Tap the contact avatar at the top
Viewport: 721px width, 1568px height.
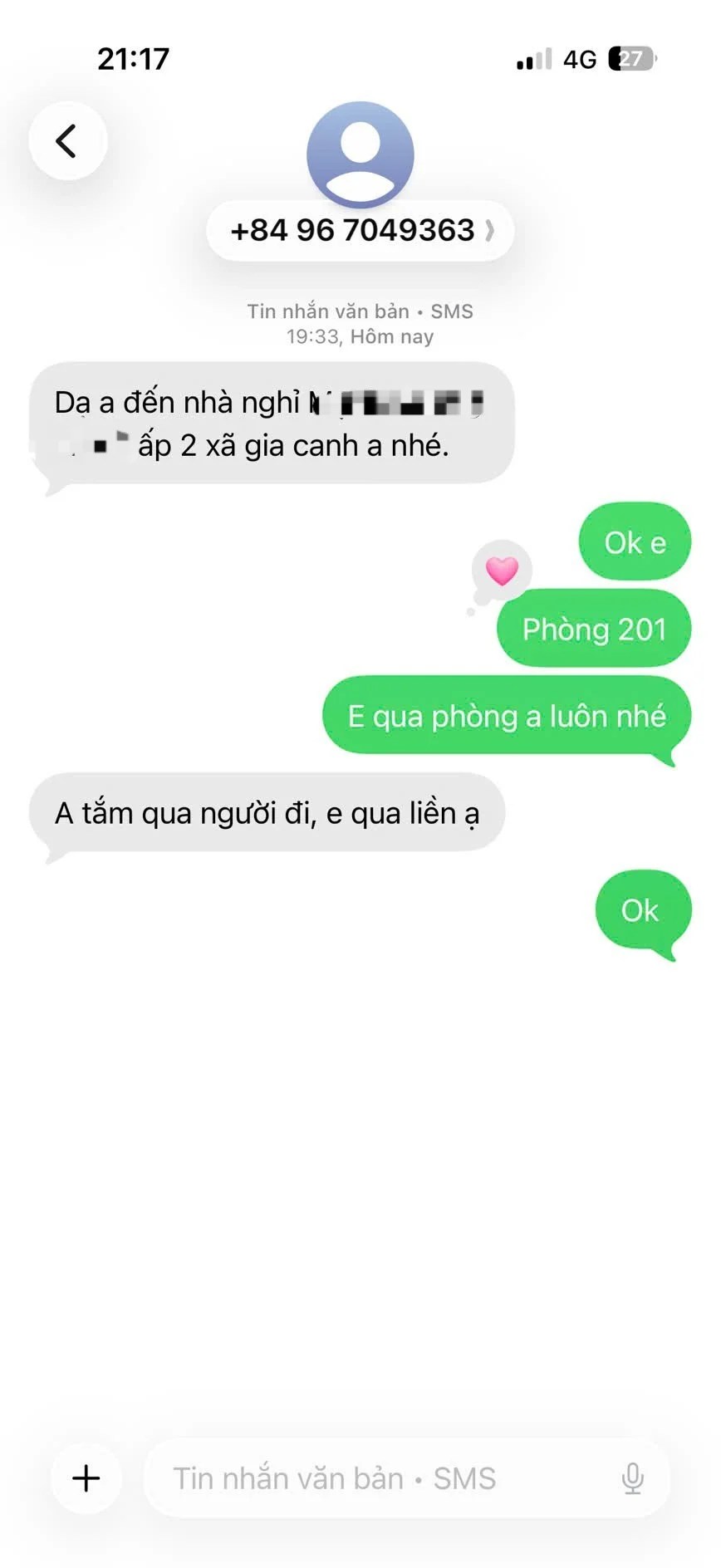point(360,154)
